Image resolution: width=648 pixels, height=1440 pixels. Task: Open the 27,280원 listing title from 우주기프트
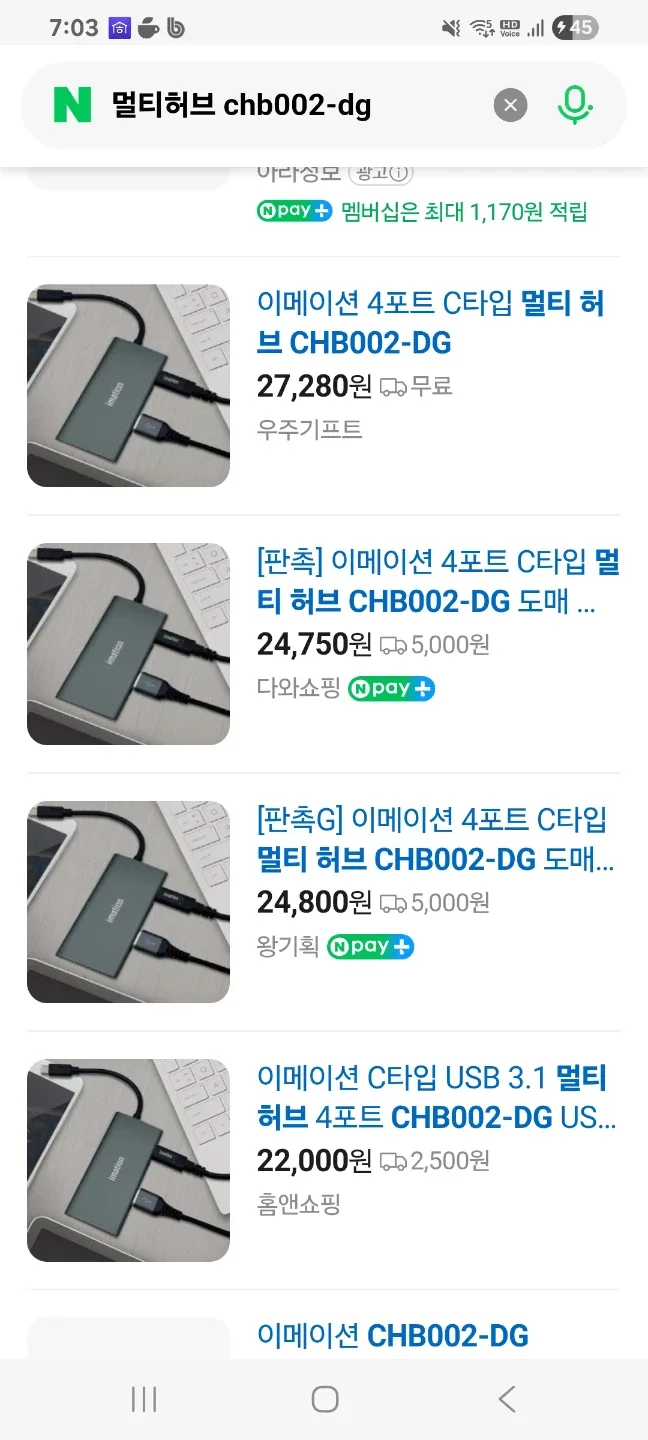[x=430, y=323]
